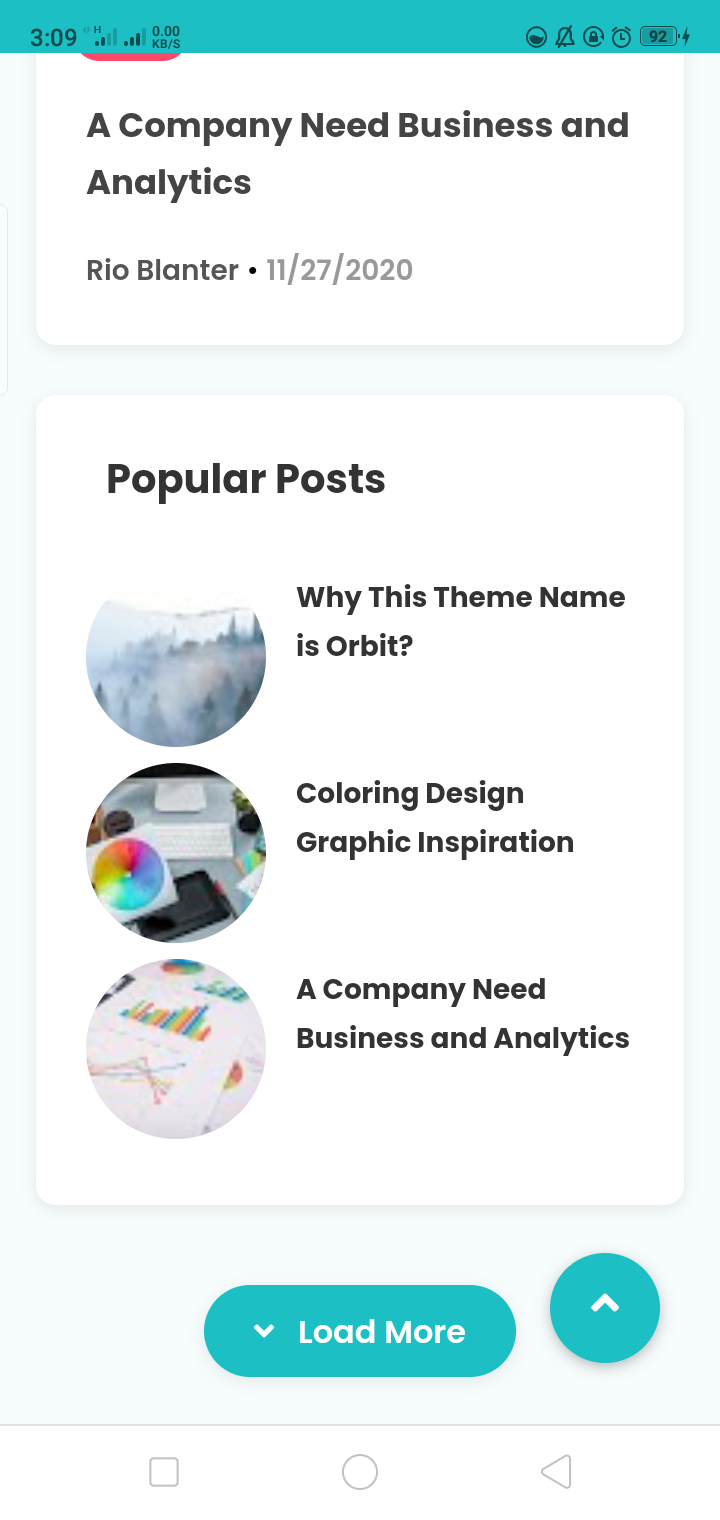Load more posts
The width and height of the screenshot is (720, 1520).
(x=360, y=1331)
